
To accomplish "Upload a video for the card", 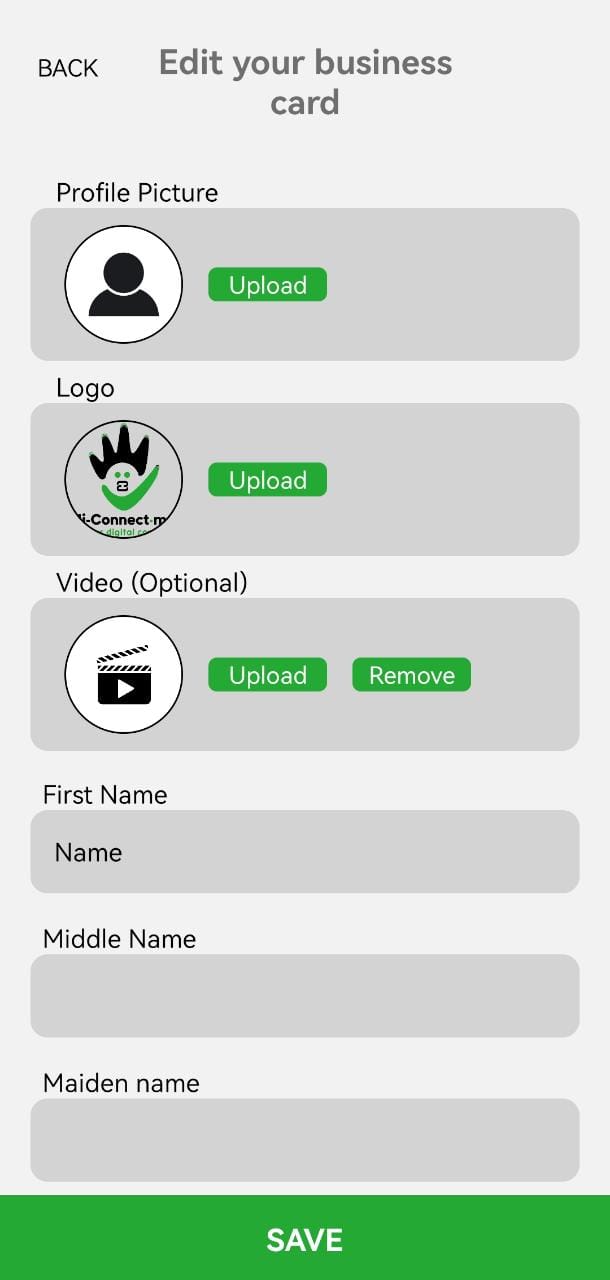I will coord(267,674).
